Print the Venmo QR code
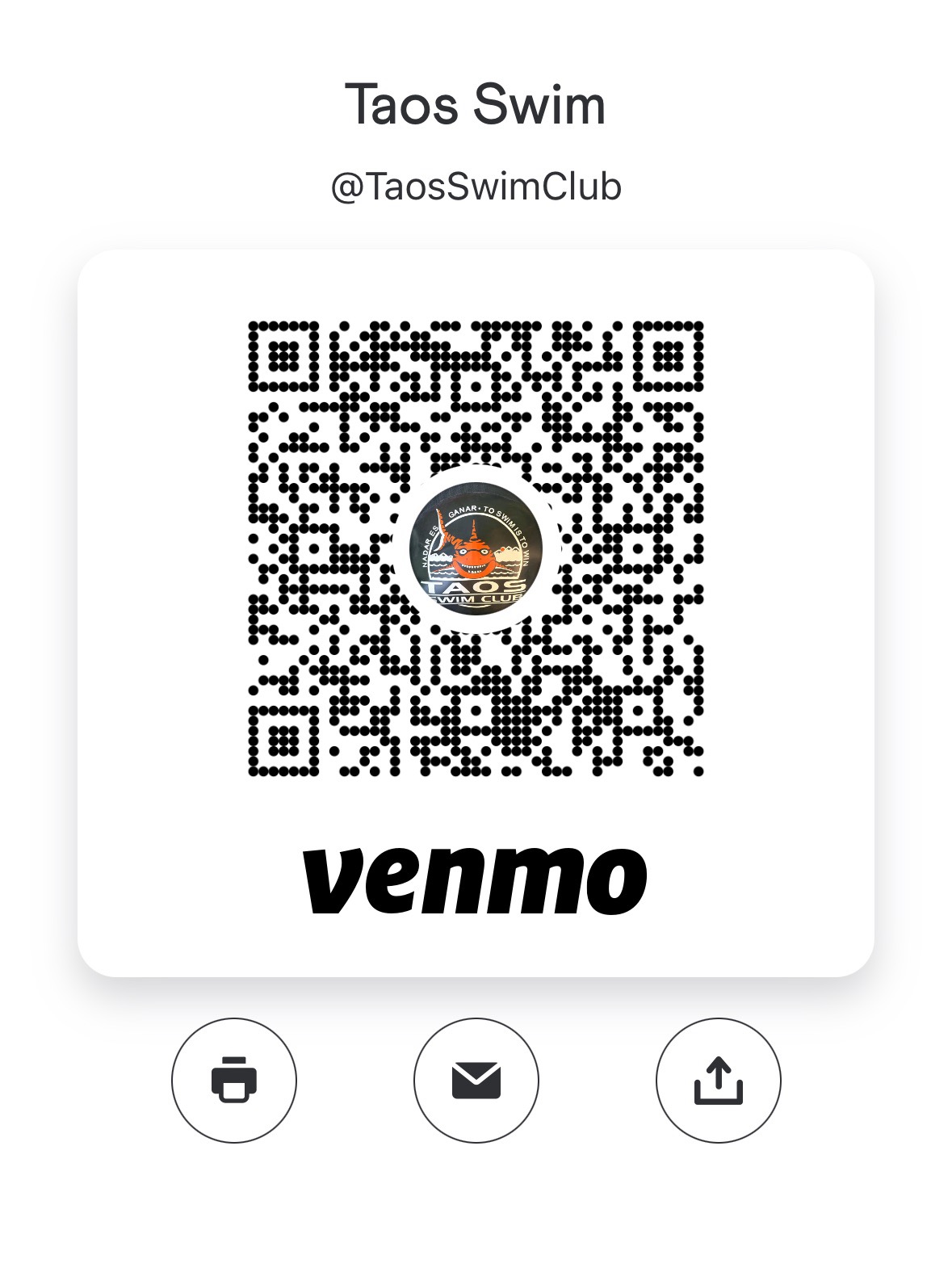952x1272 pixels. pos(234,1080)
